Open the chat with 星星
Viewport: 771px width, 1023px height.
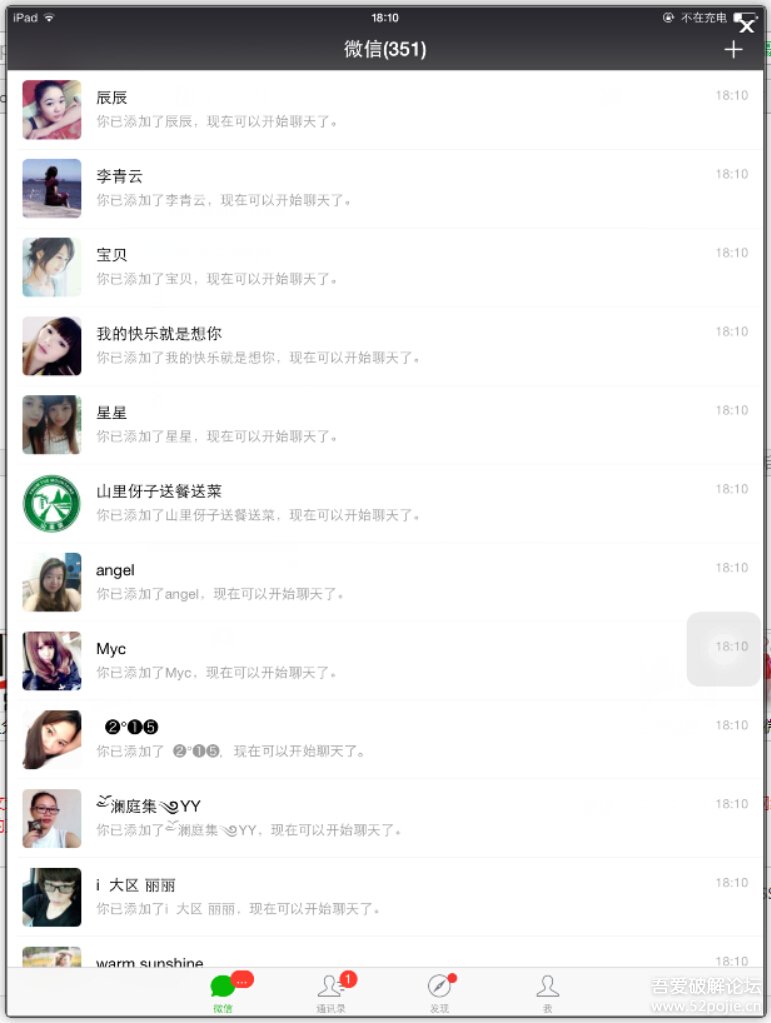385,424
